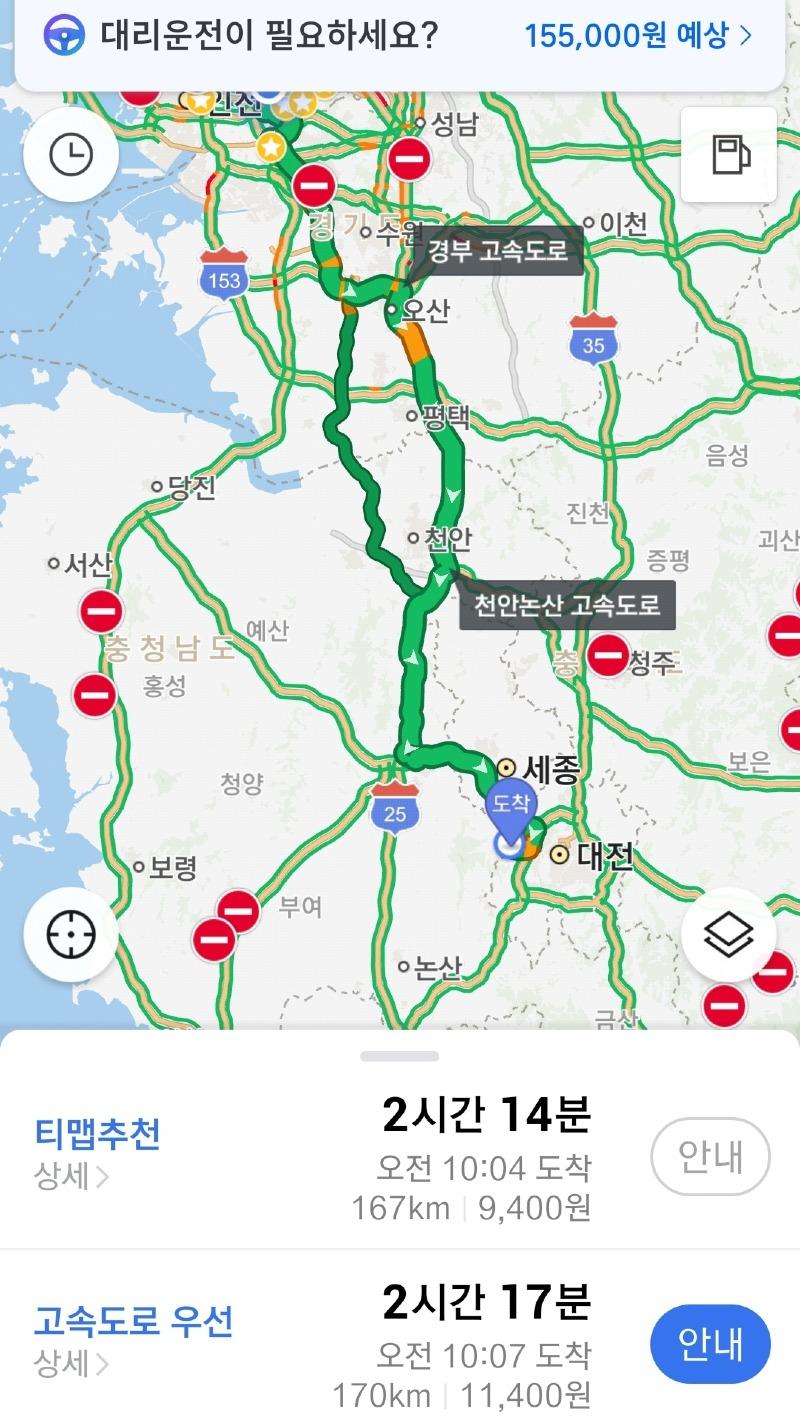Tap the route sheet drag handle
The image size is (800, 1423).
[x=400, y=1056]
